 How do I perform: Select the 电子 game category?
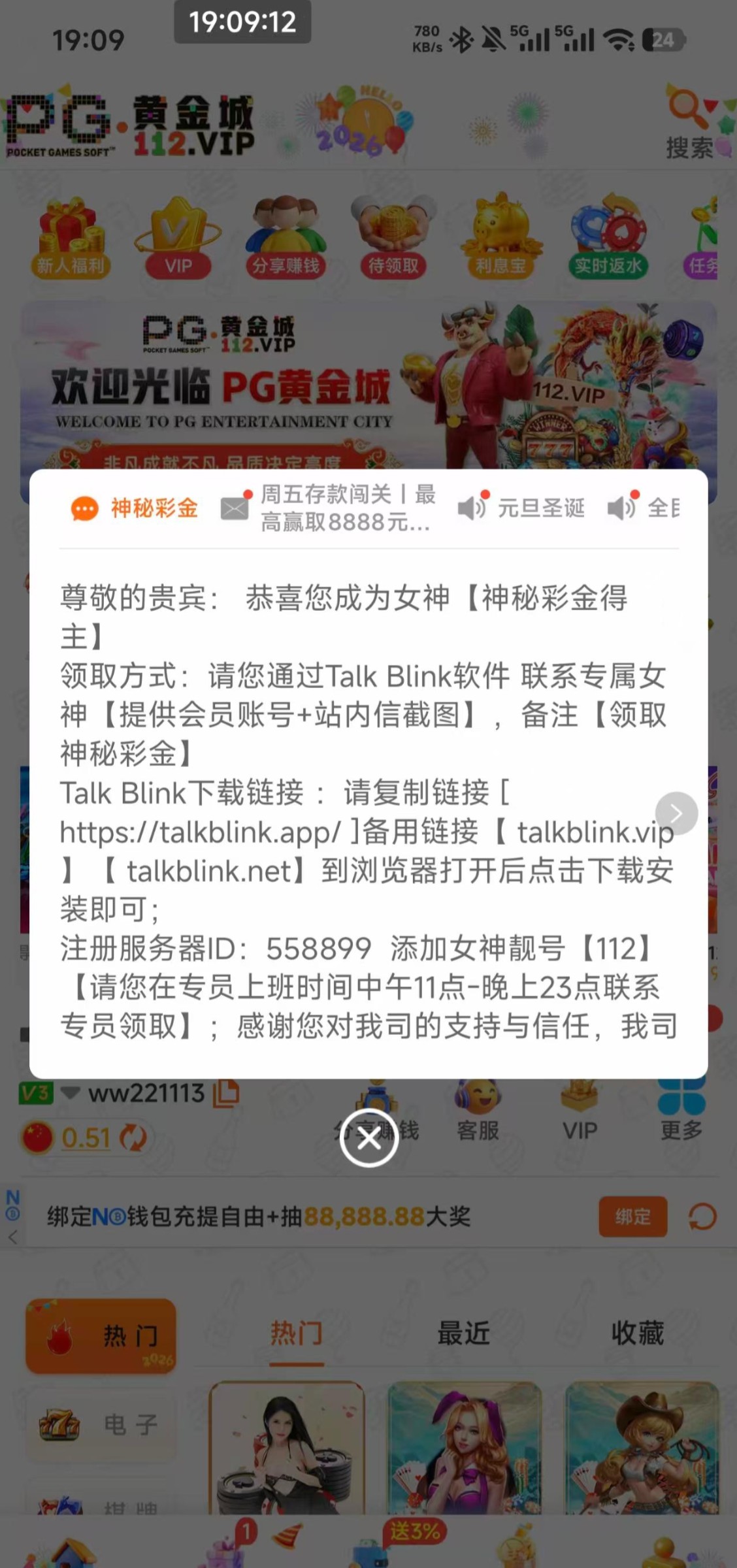pyautogui.click(x=101, y=1424)
